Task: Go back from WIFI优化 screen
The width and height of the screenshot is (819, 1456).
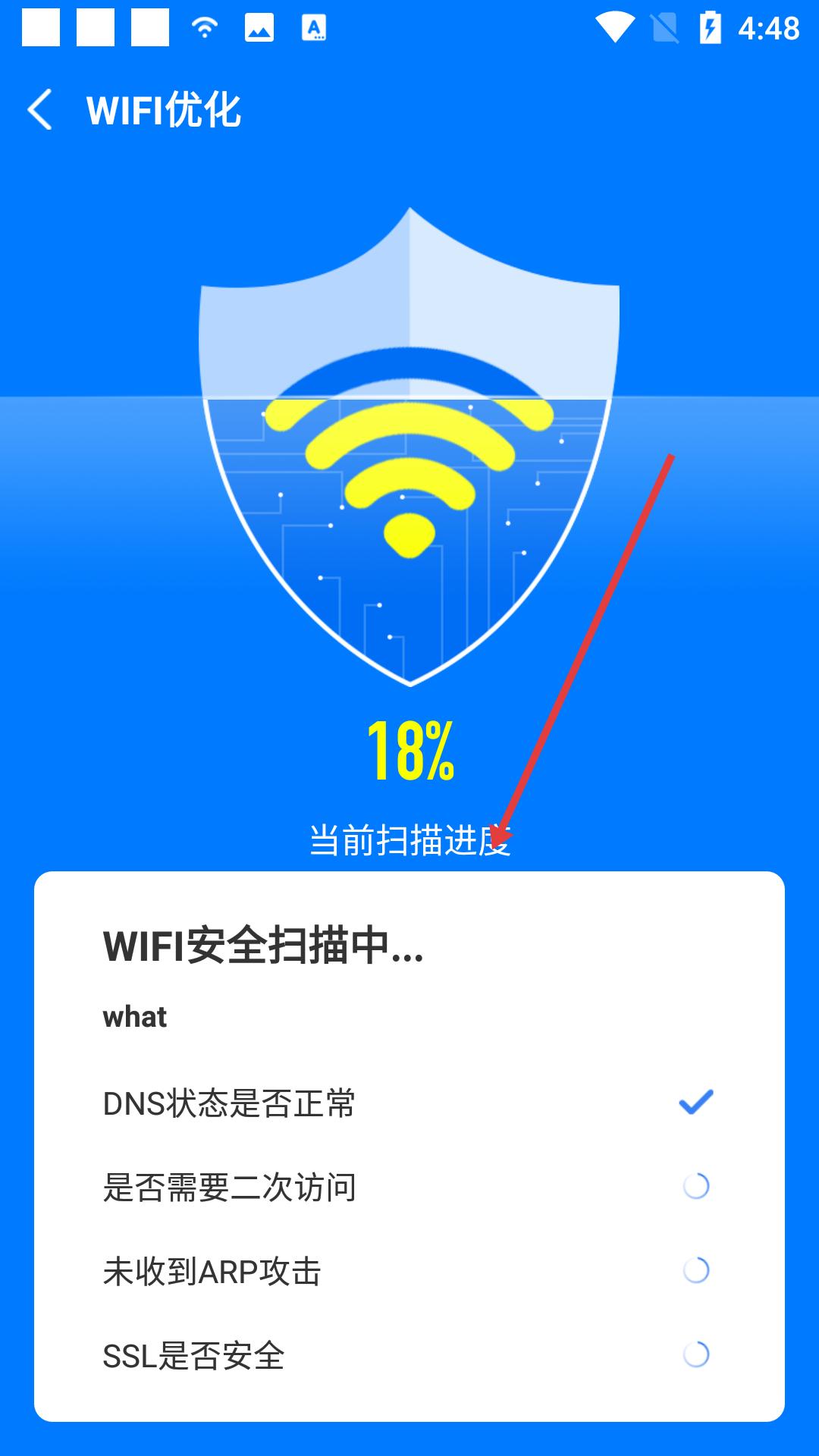Action: [40, 110]
